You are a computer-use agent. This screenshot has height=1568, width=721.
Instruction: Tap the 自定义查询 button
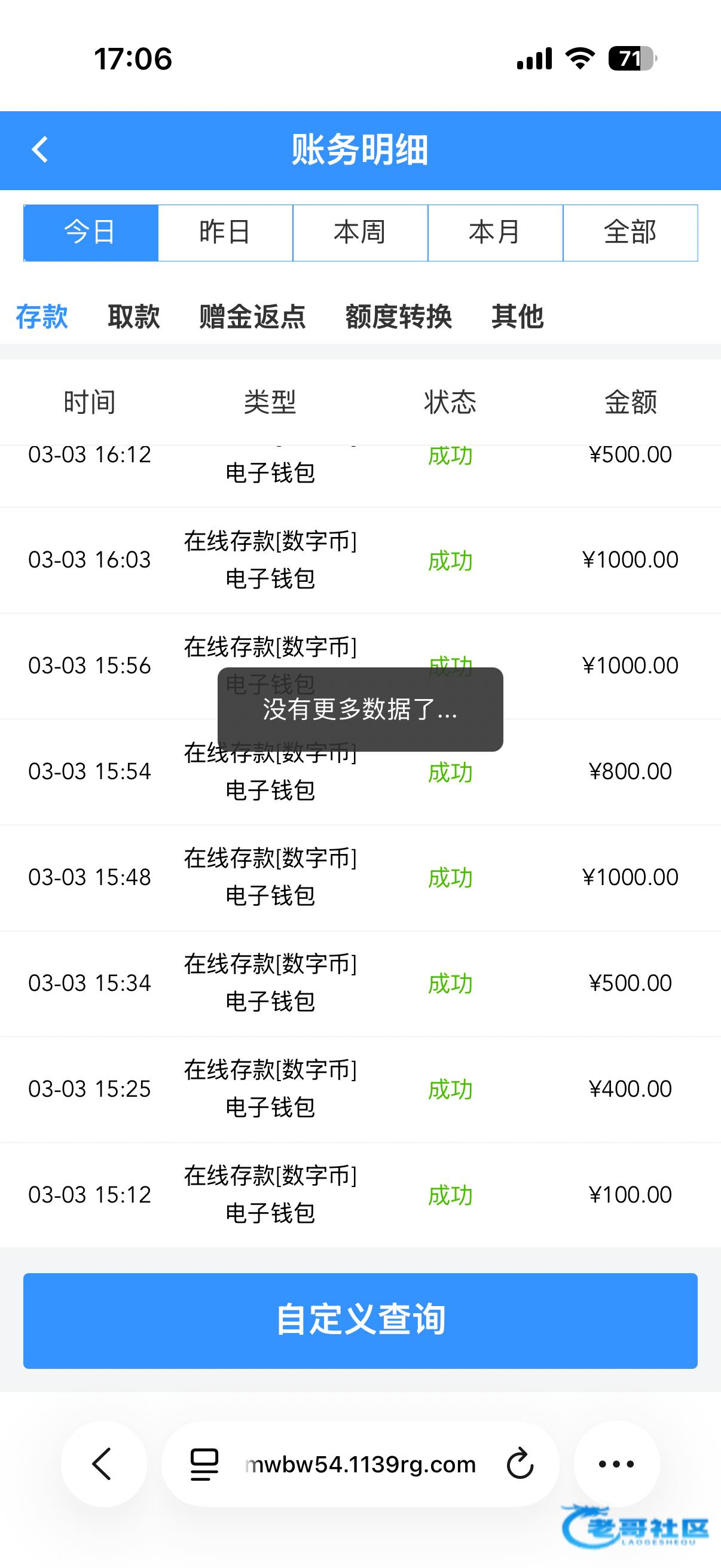click(360, 1320)
